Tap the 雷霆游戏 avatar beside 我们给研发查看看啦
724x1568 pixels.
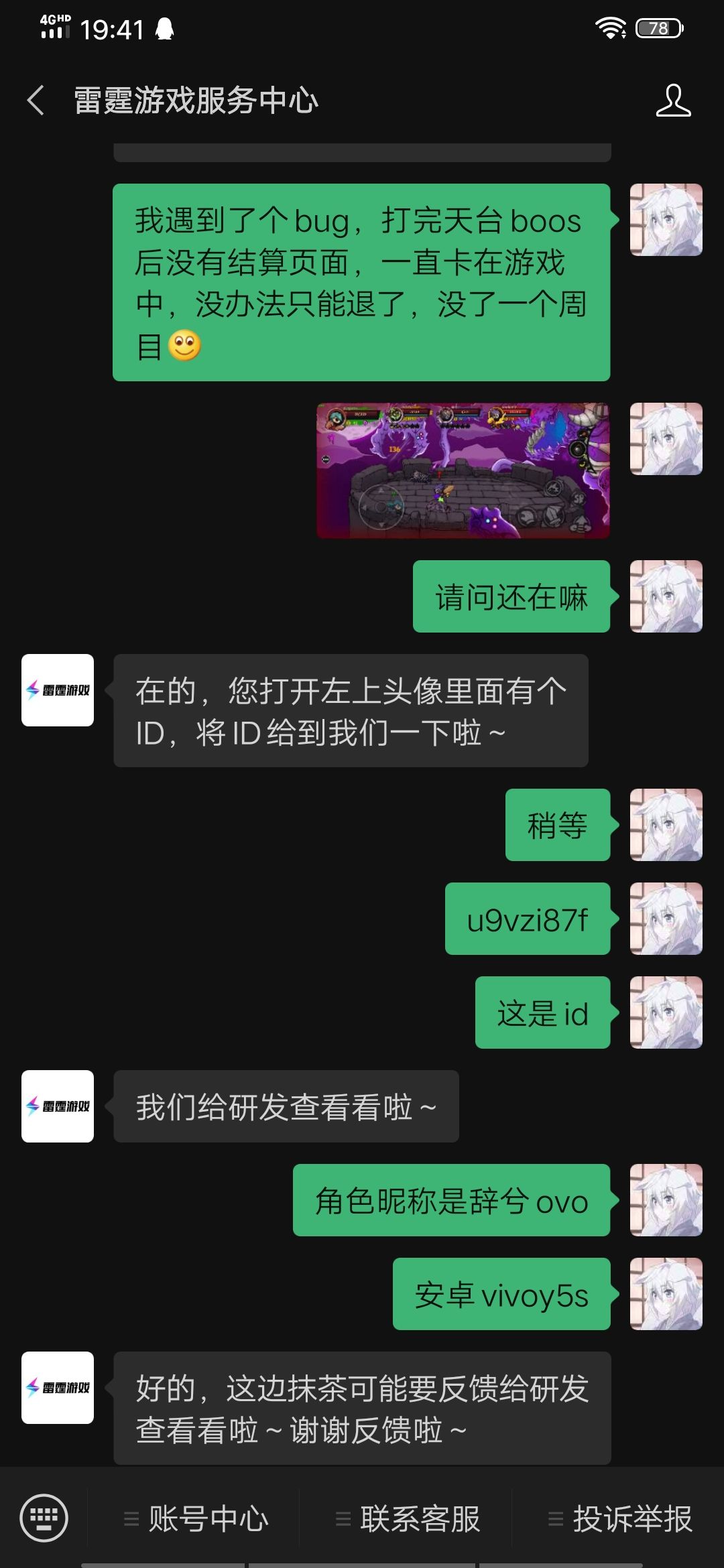pos(58,1106)
